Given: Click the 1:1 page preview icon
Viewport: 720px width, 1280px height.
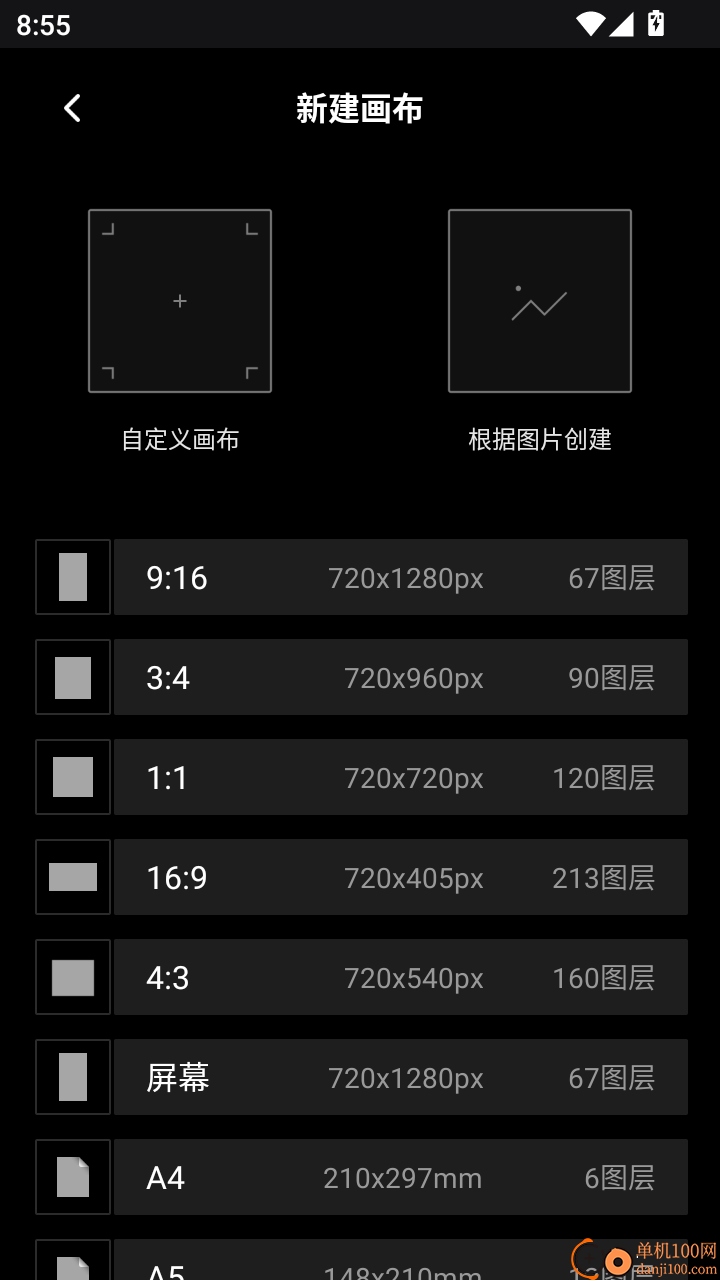Looking at the screenshot, I should pos(72,777).
